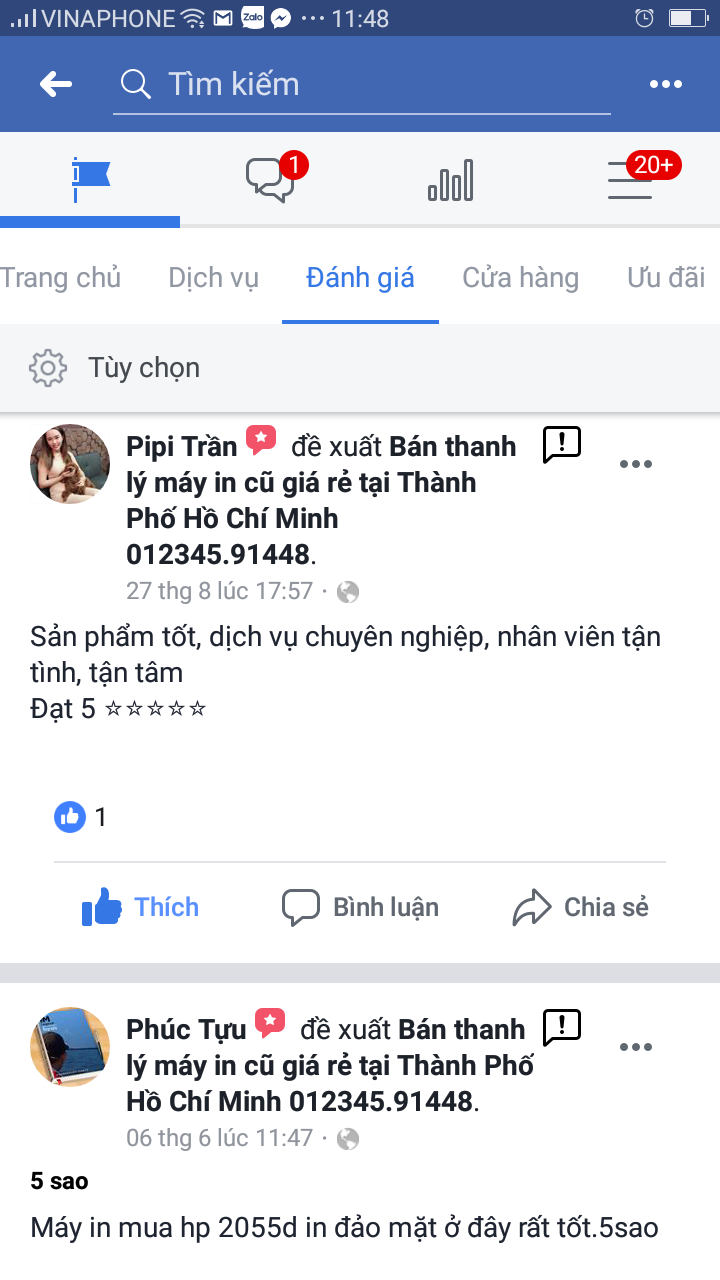The width and height of the screenshot is (720, 1280).
Task: Open the Tìm kiếm search field
Action: coord(360,84)
